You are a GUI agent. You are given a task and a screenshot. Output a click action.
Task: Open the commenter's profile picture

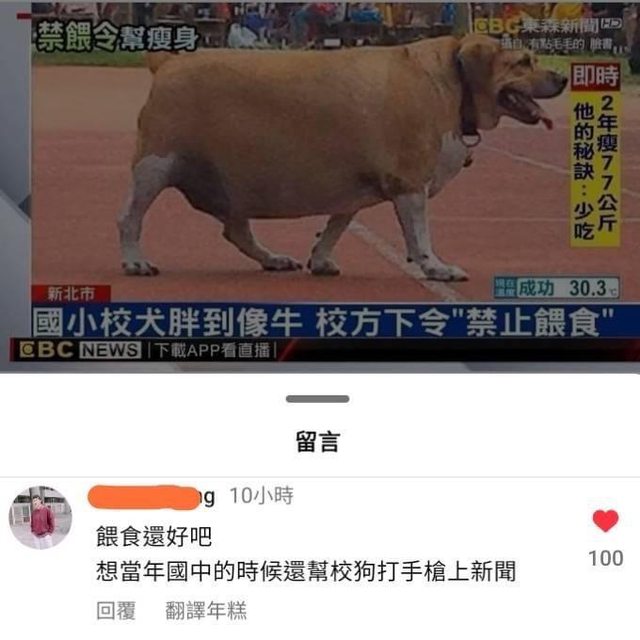[x=41, y=517]
